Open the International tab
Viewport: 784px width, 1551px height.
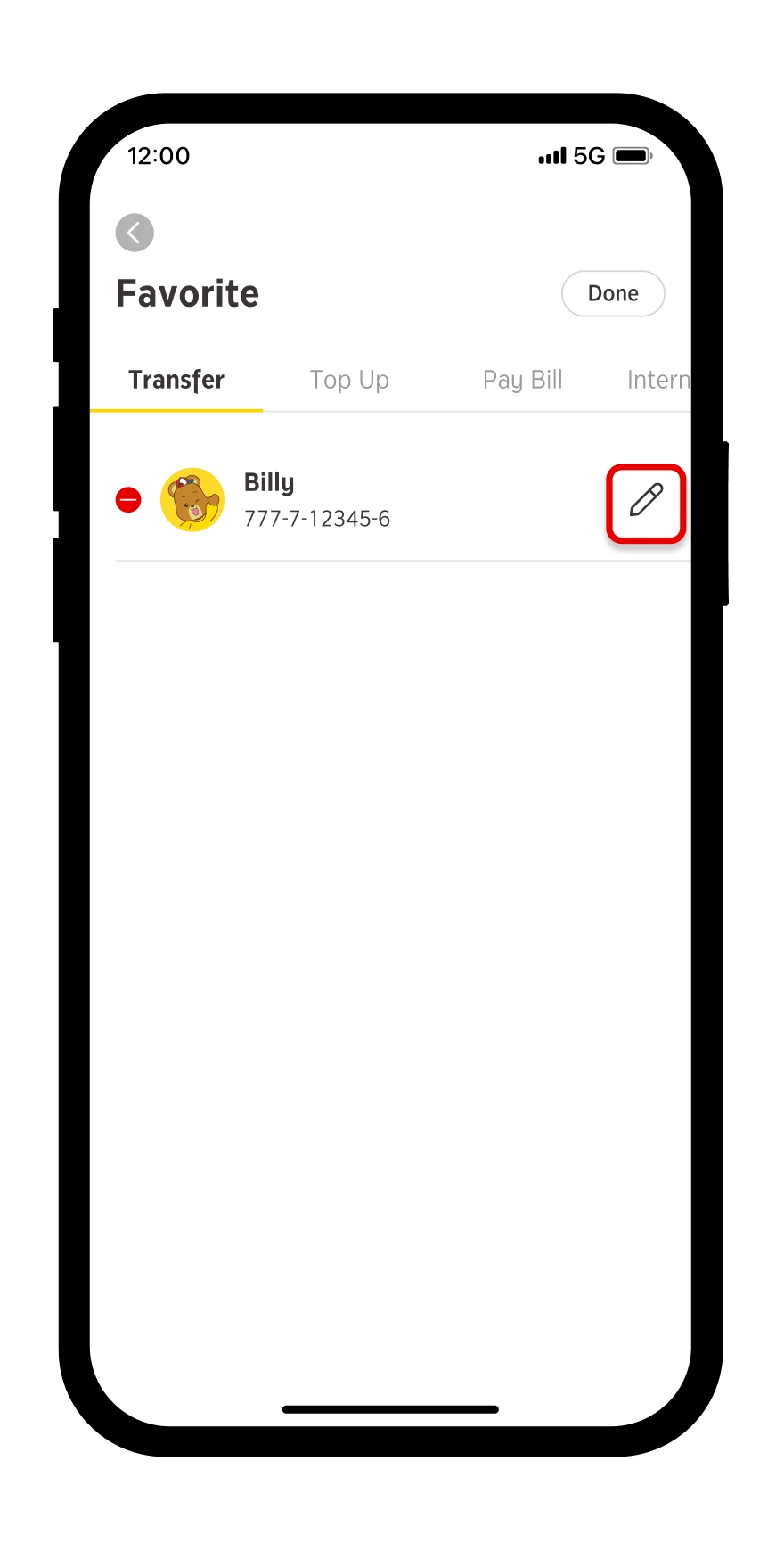tap(657, 380)
